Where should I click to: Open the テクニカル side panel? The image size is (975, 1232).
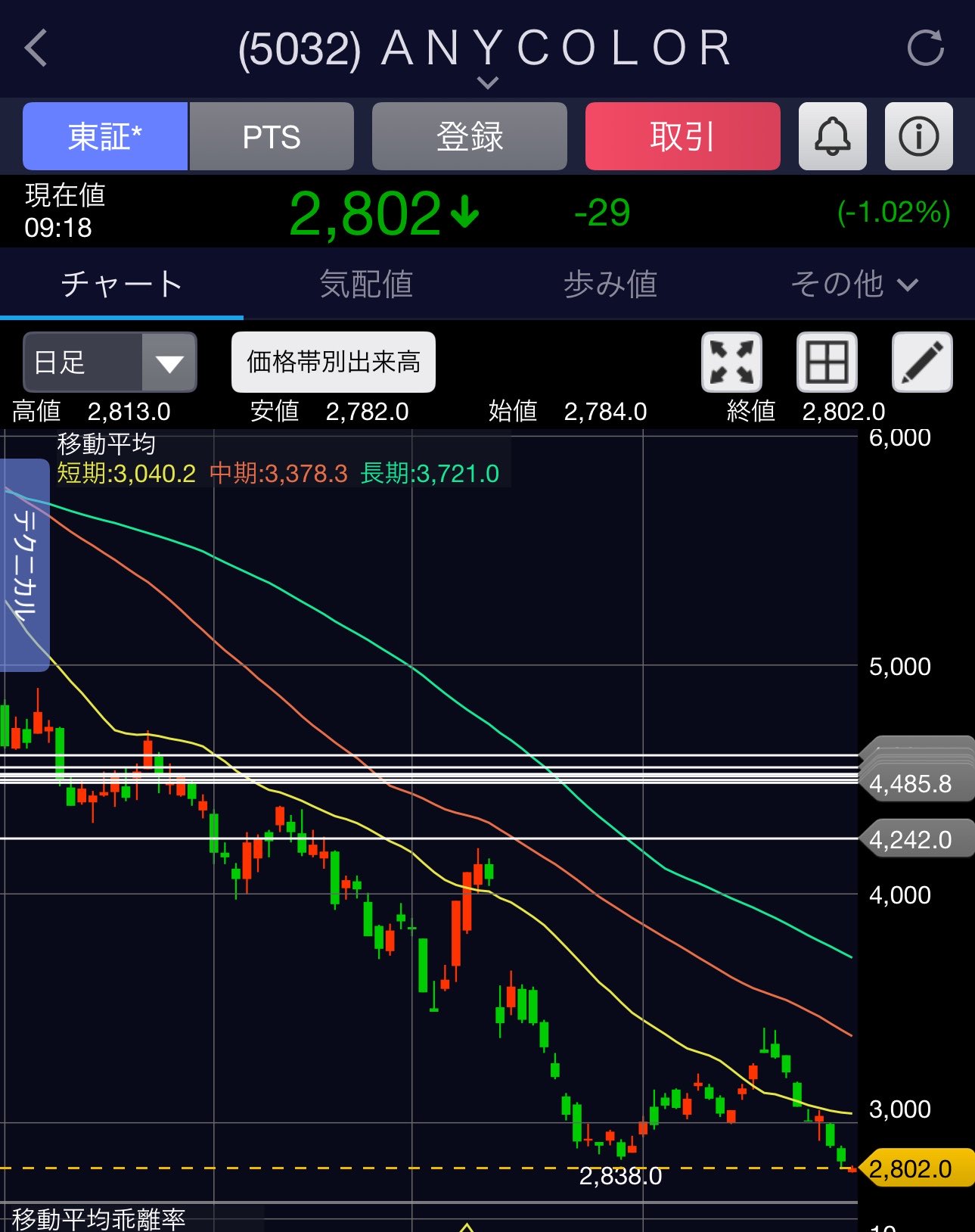coord(25,565)
